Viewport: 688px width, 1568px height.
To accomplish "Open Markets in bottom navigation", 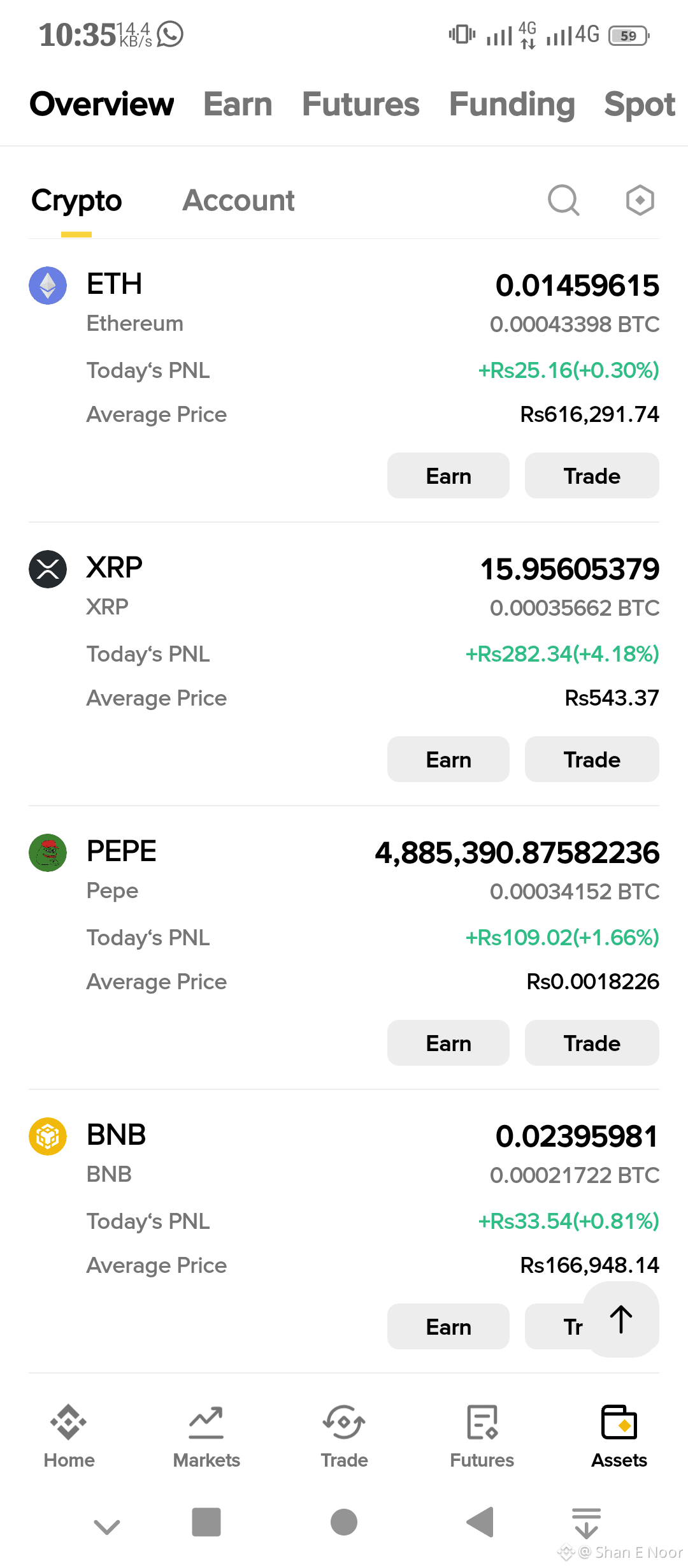I will [x=206, y=1437].
